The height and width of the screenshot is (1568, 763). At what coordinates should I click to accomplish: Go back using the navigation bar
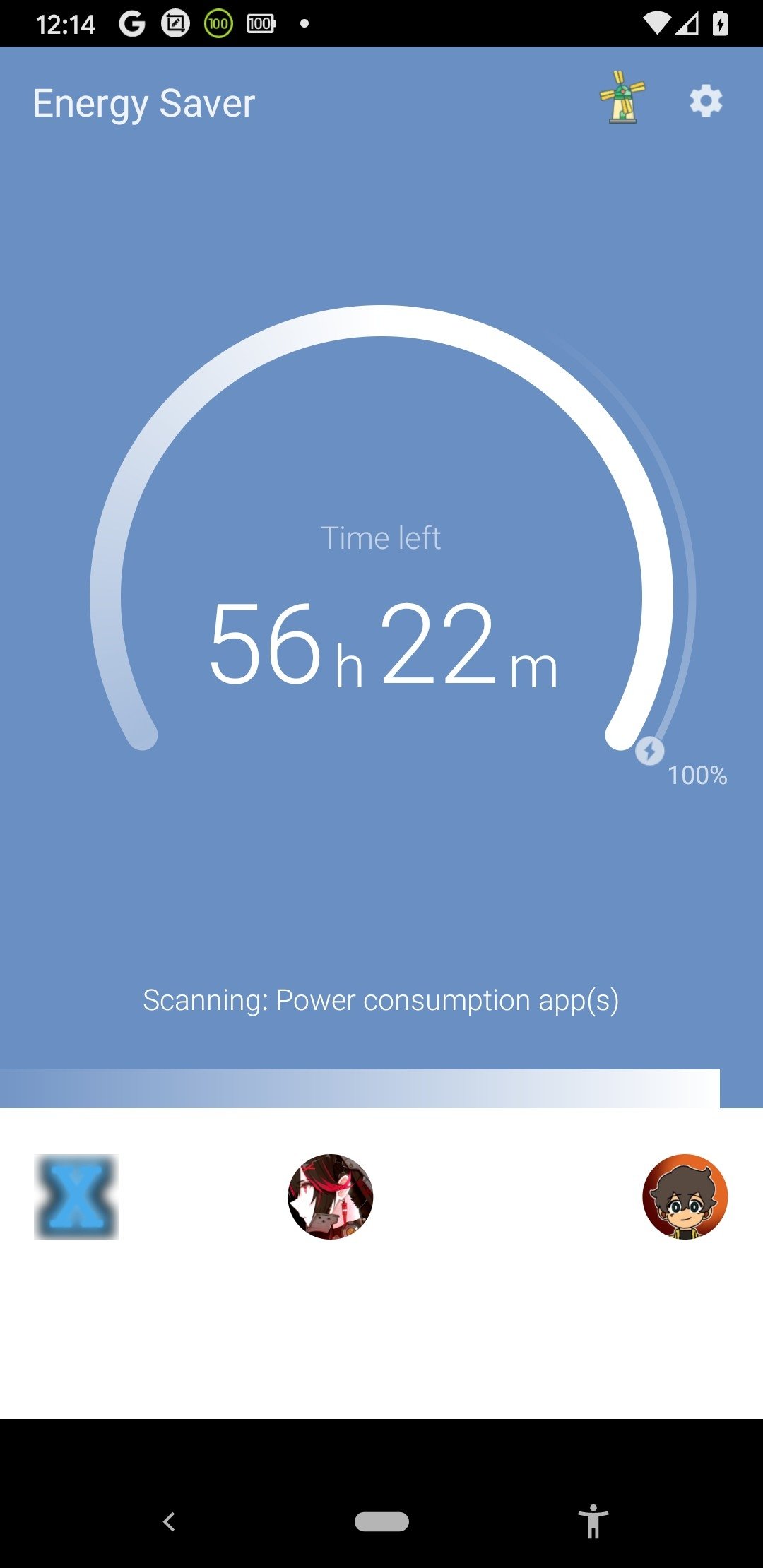coord(169,1521)
